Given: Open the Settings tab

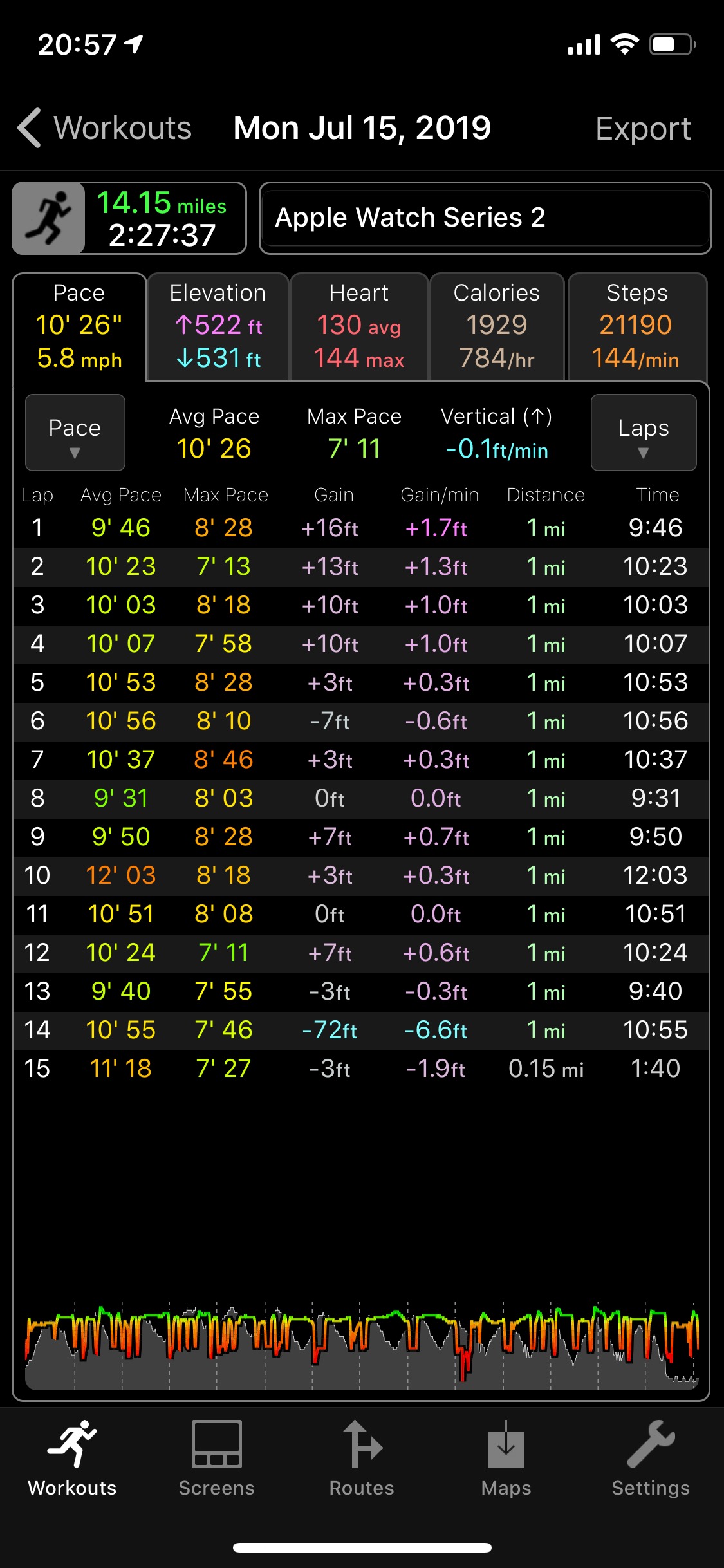Looking at the screenshot, I should 651,1459.
